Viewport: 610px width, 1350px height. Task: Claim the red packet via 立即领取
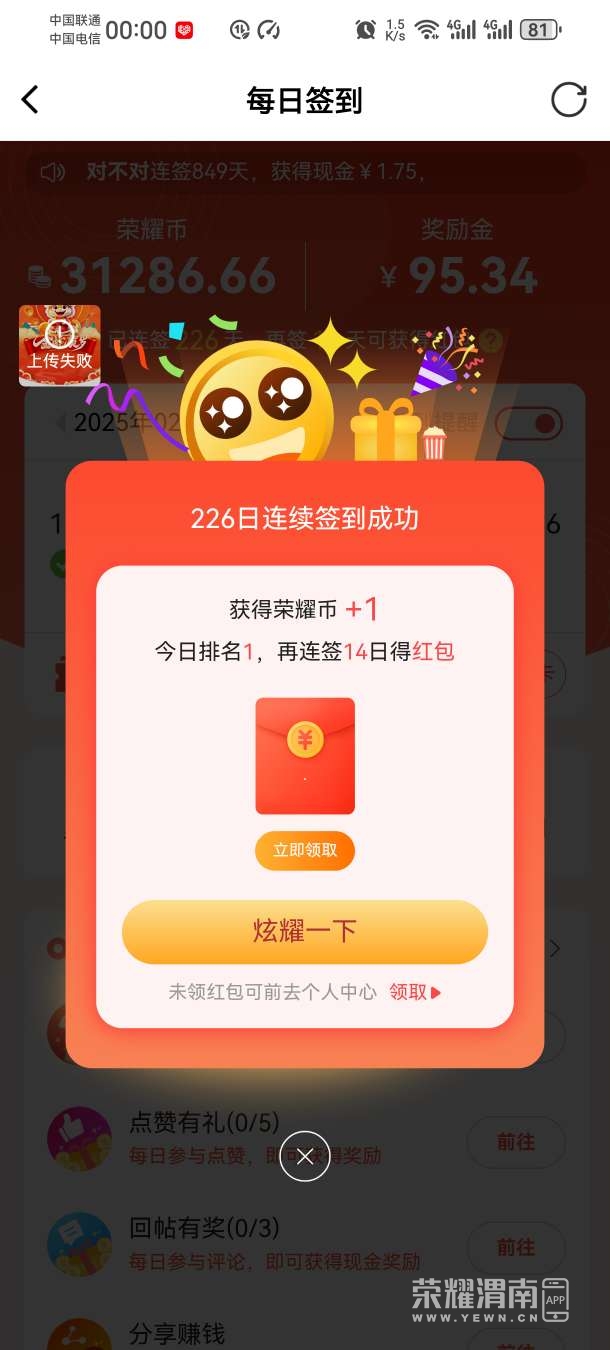[305, 851]
